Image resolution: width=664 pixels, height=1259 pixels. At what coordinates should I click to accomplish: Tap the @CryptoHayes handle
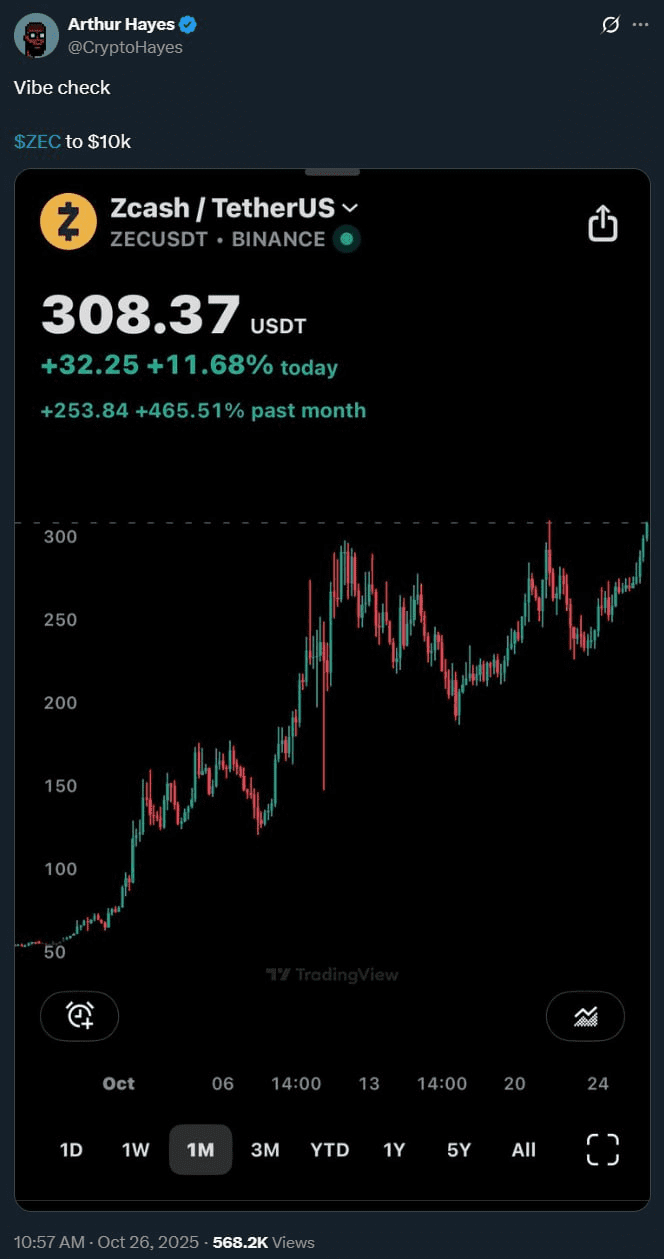(x=125, y=47)
